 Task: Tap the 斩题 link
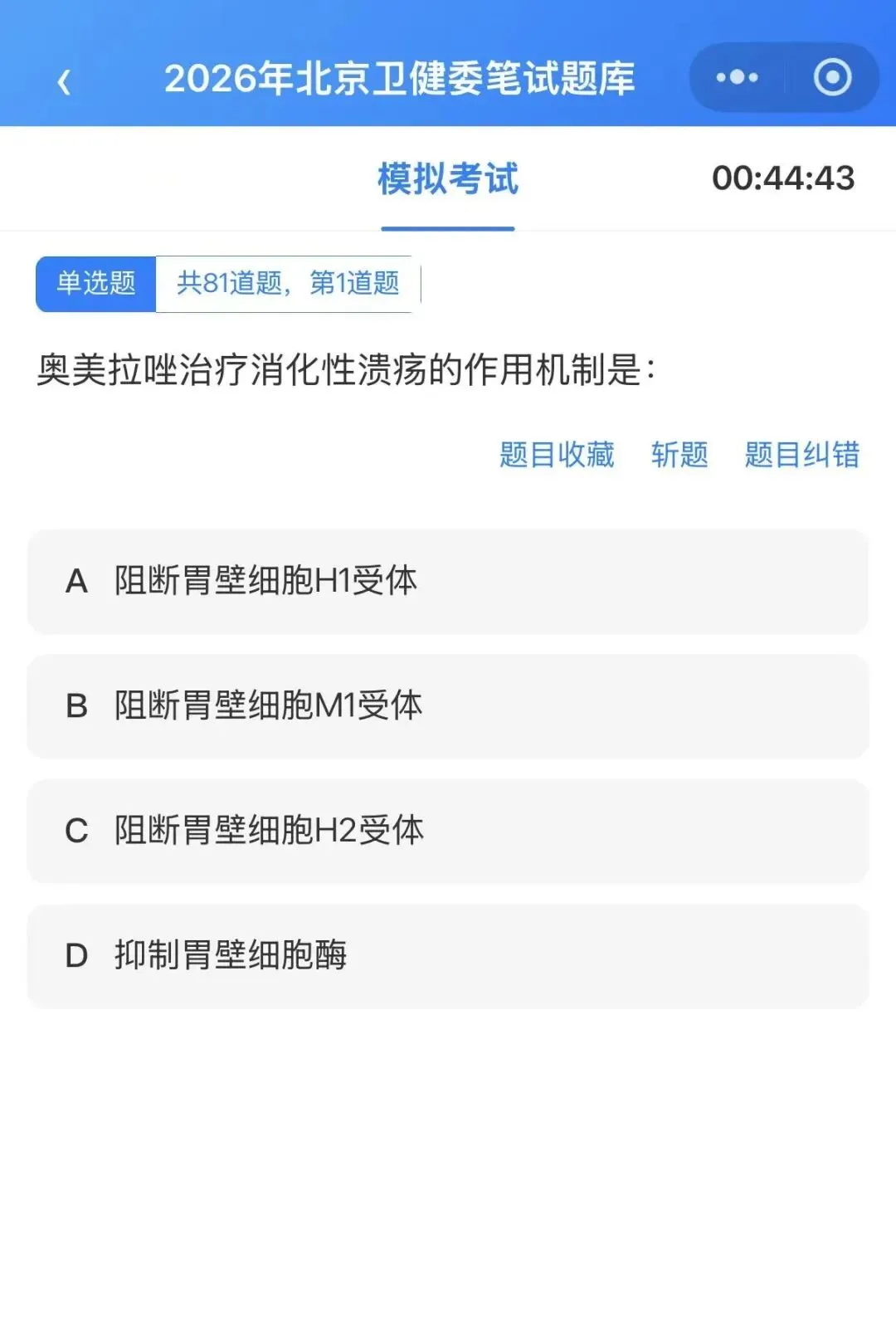pos(679,455)
